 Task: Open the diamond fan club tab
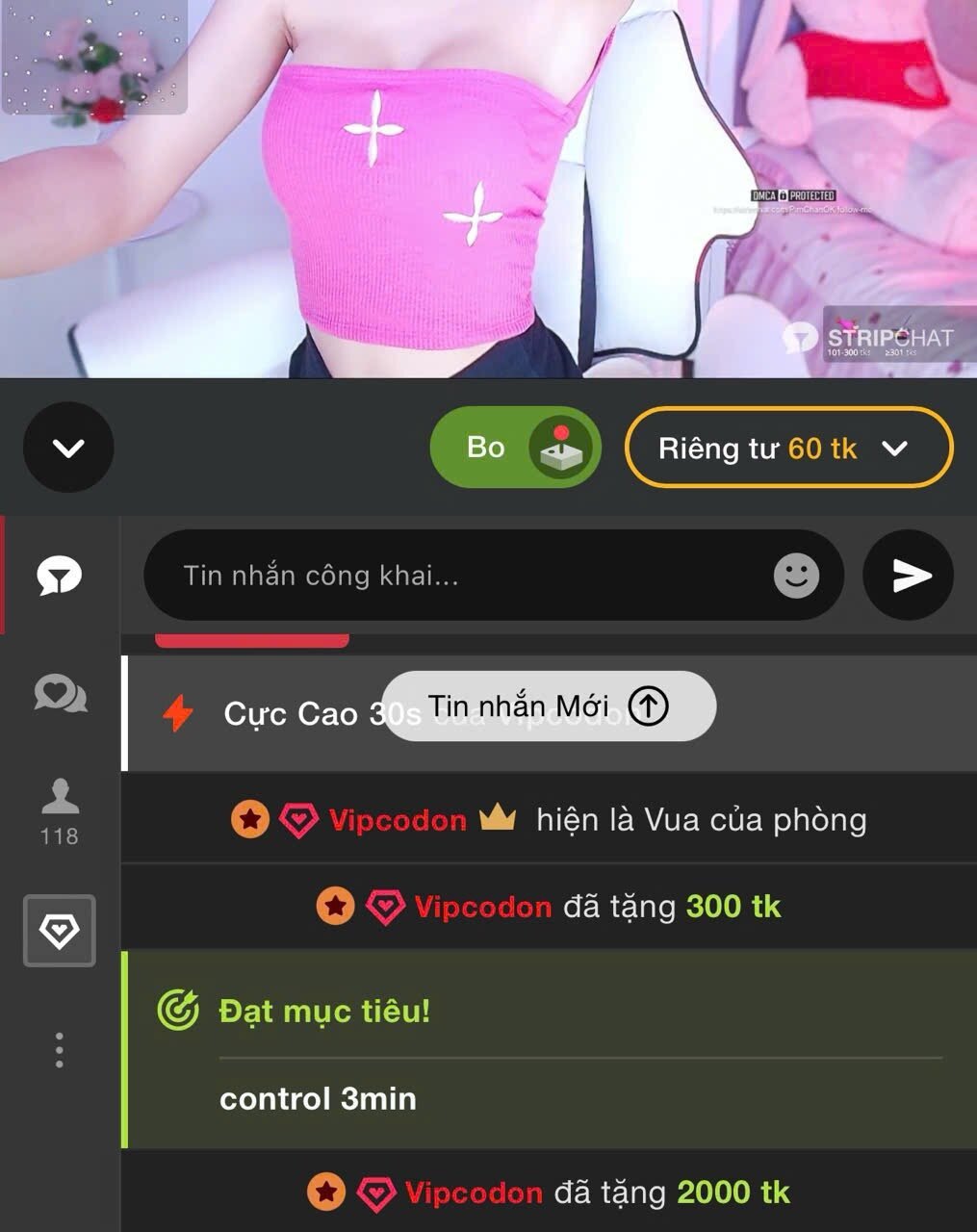point(60,931)
